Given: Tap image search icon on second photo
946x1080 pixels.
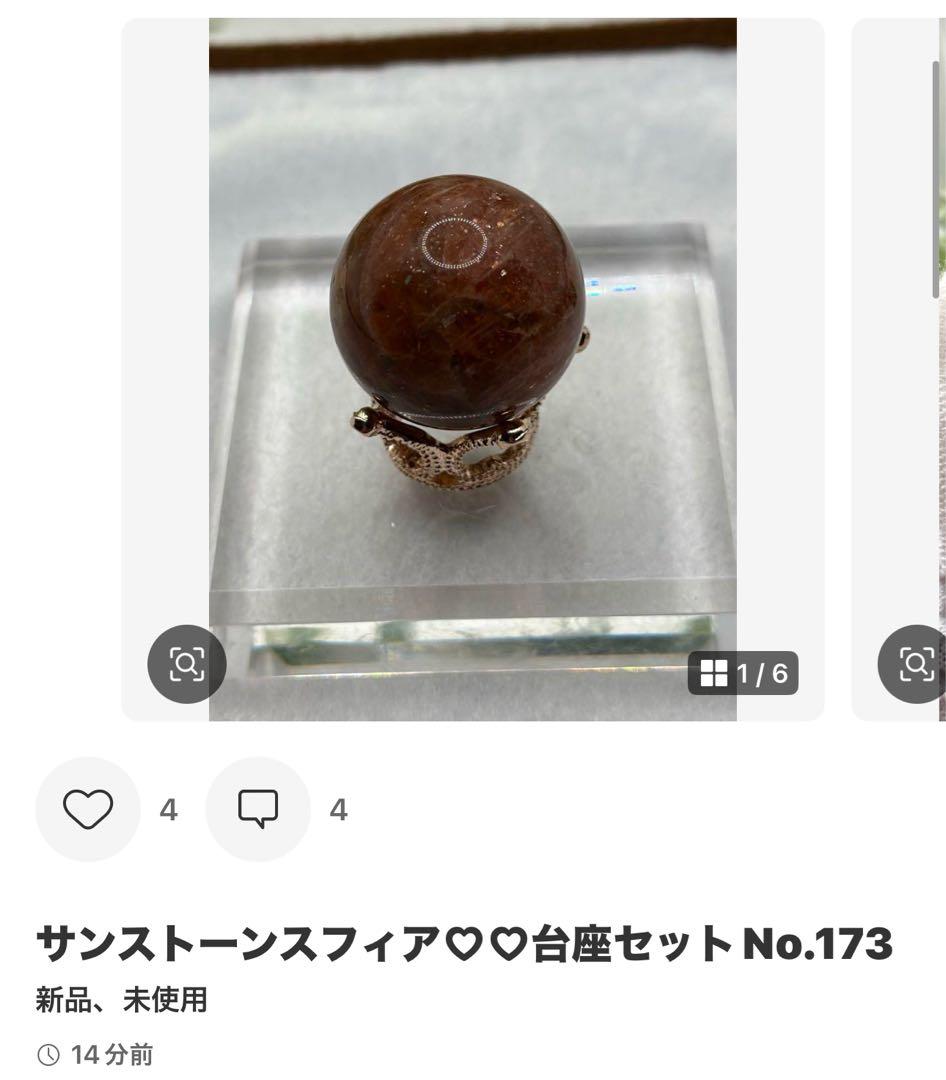Looking at the screenshot, I should (x=915, y=664).
